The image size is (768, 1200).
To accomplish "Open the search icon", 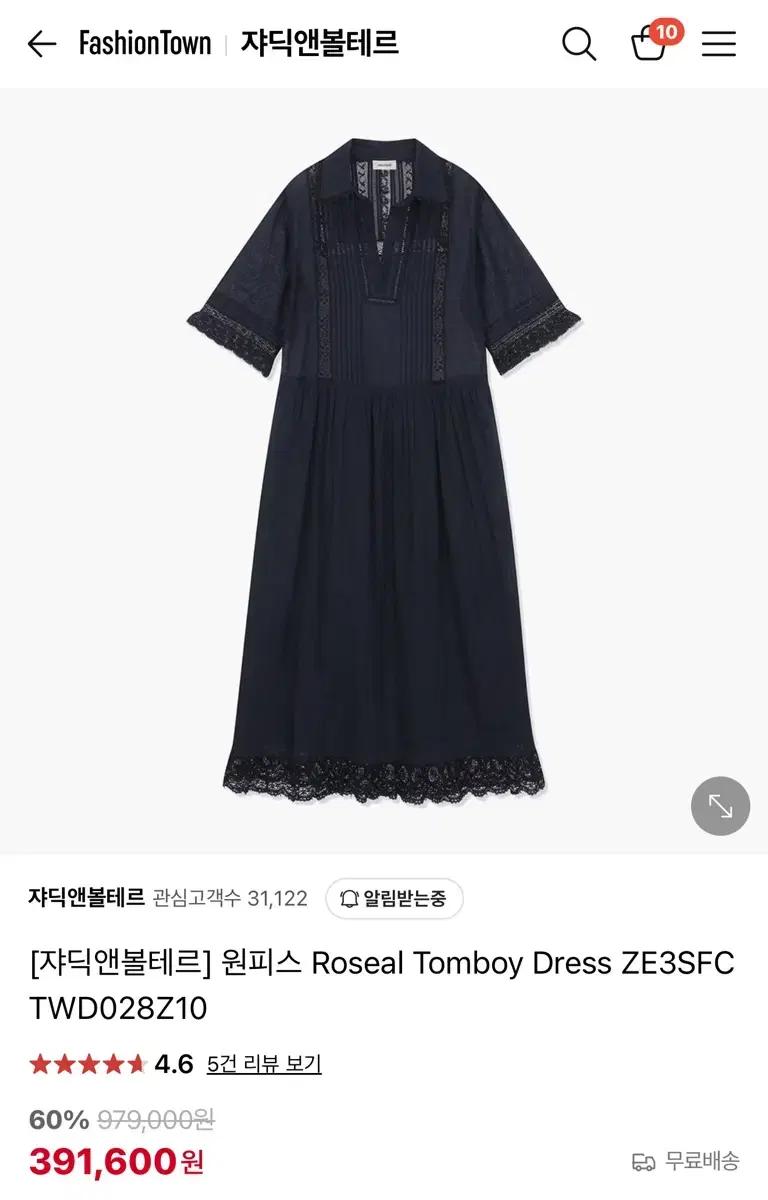I will 573,44.
